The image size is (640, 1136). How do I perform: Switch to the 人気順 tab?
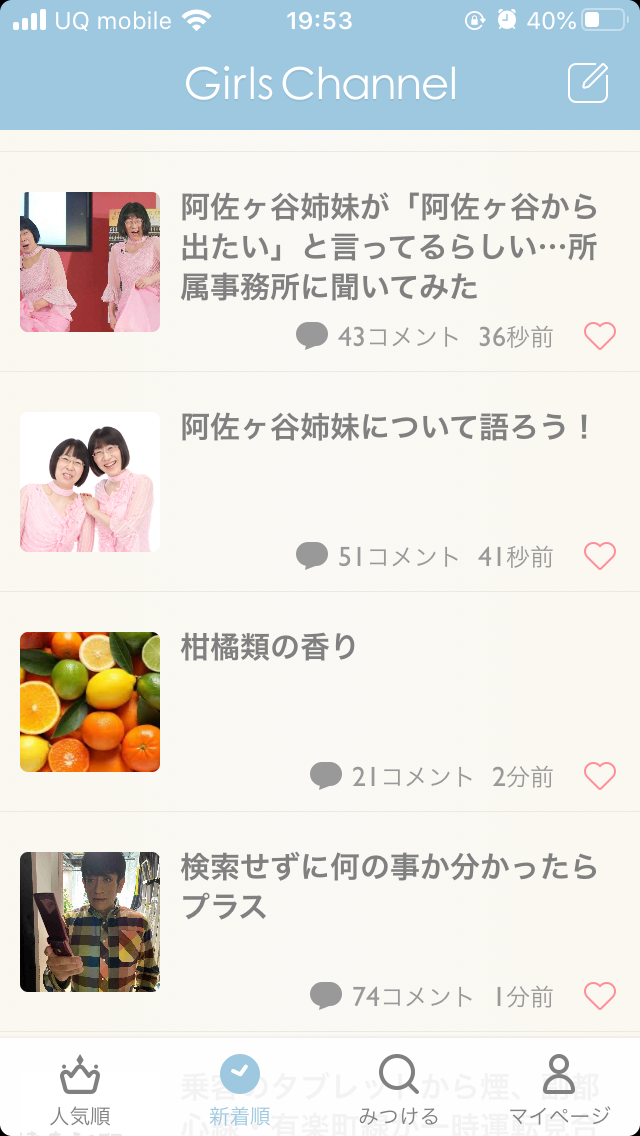pyautogui.click(x=80, y=1089)
